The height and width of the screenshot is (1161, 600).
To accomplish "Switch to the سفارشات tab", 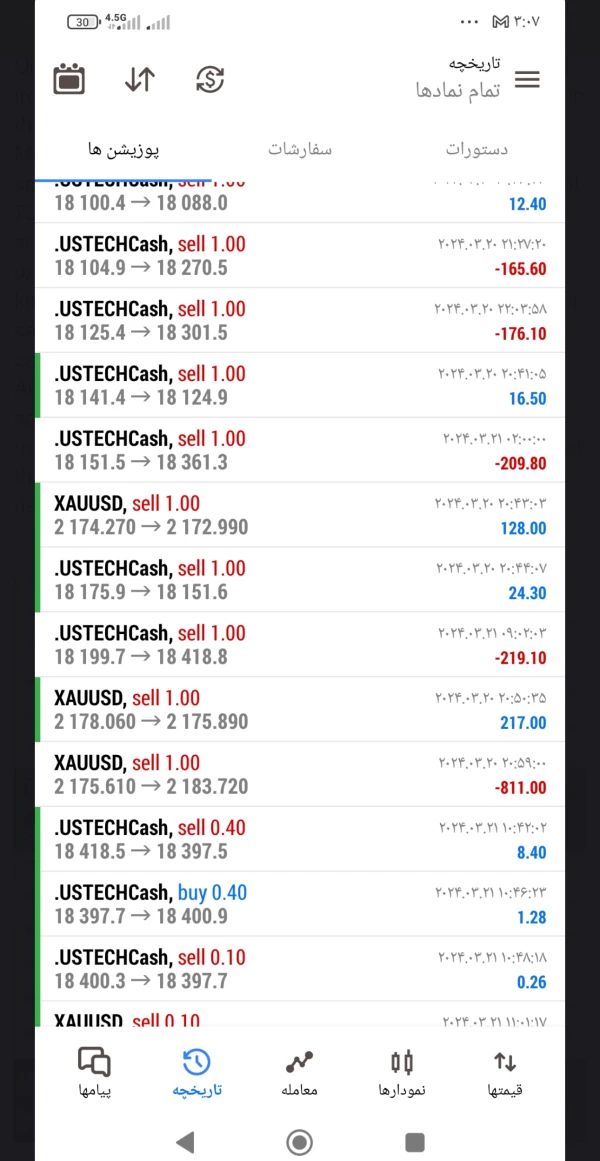I will pos(300,150).
